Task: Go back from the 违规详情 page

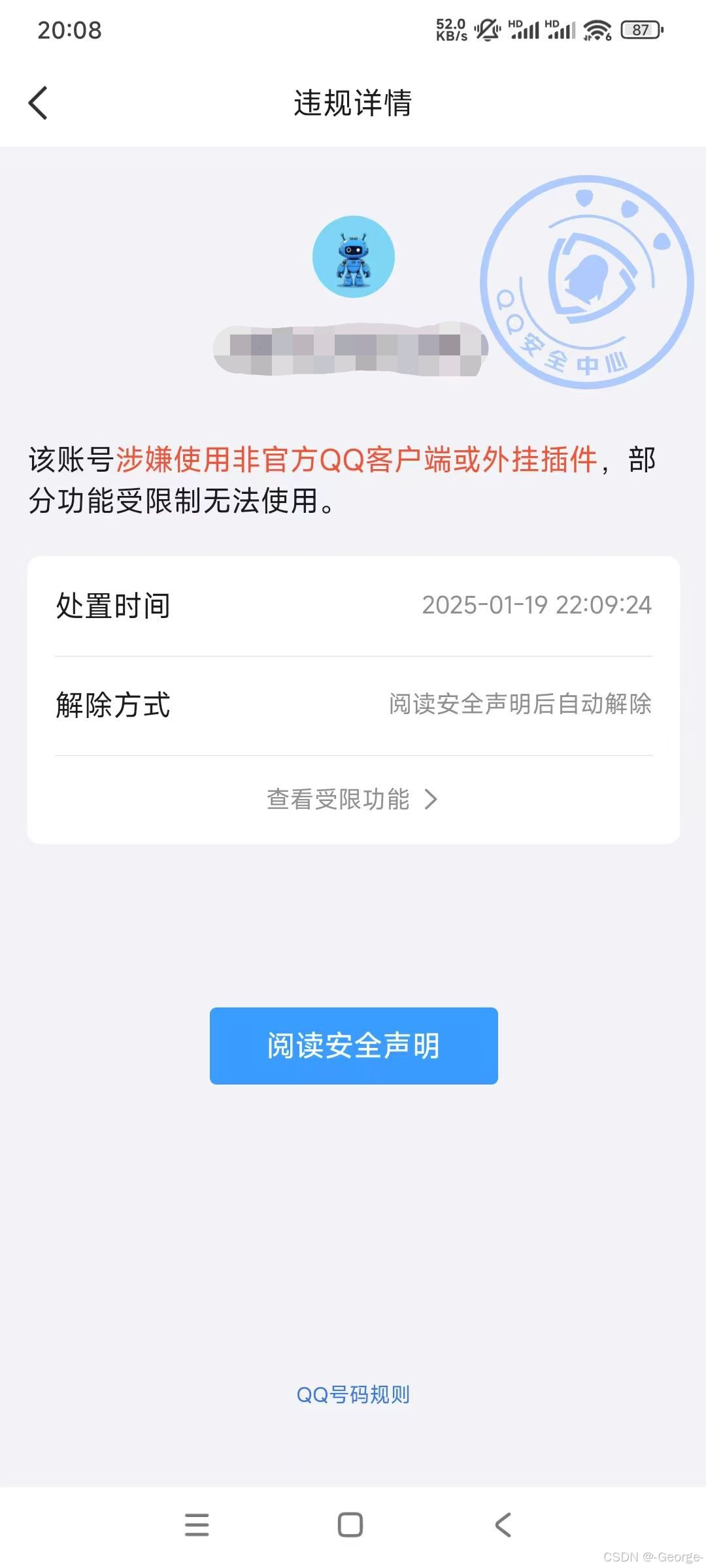Action: [x=39, y=103]
